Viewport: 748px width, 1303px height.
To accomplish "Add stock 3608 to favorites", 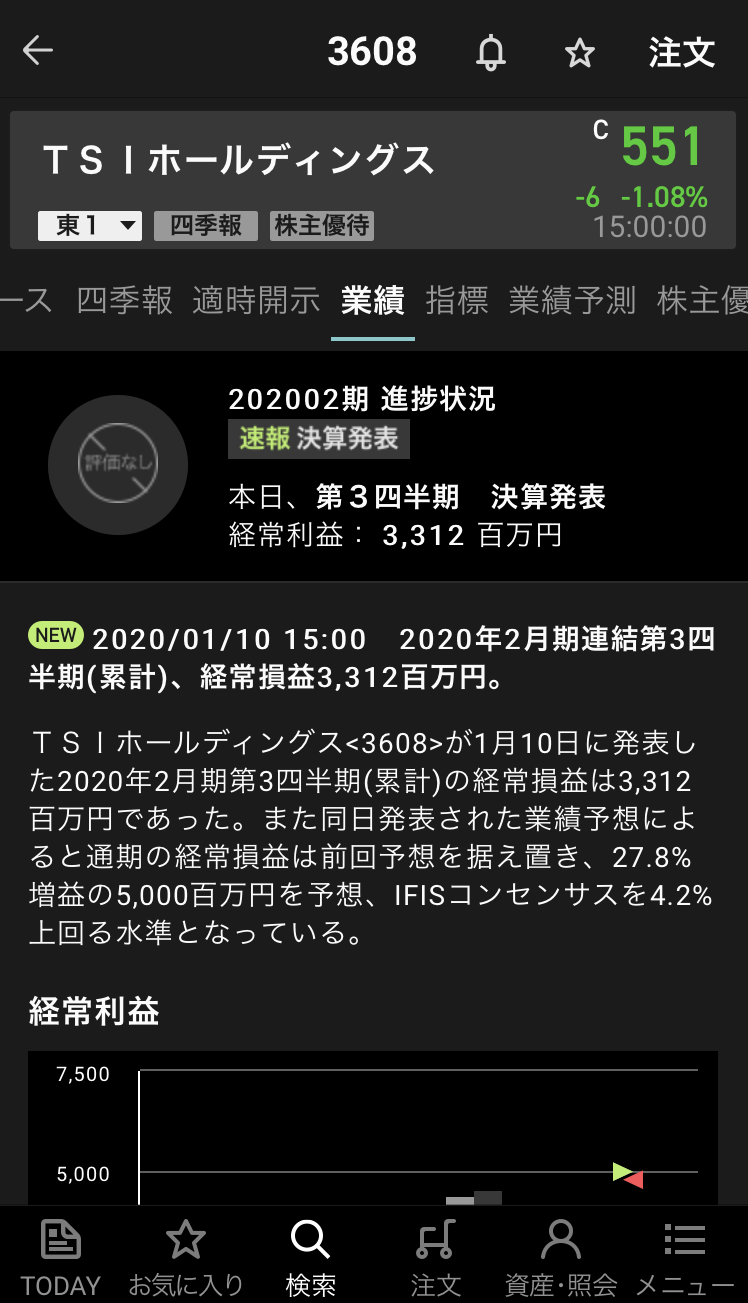I will tap(580, 53).
